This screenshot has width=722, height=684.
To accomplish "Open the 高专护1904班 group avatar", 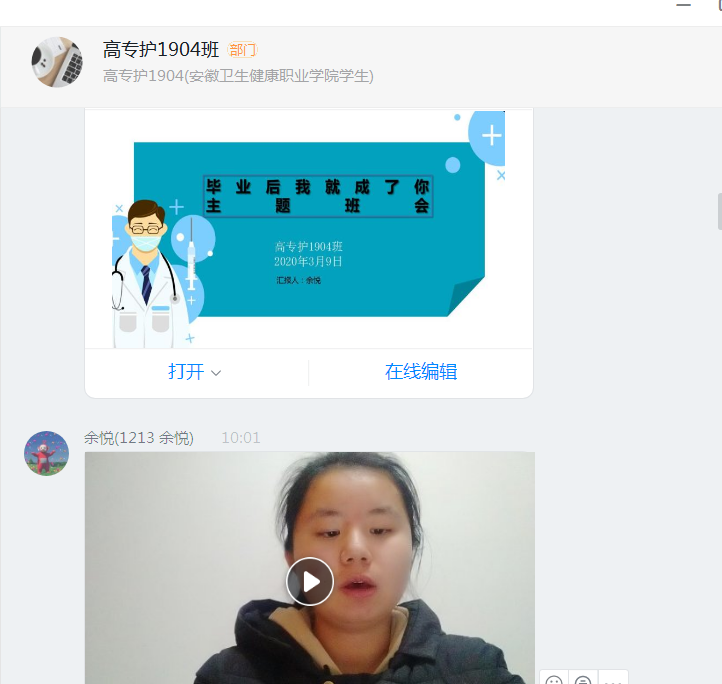I will (x=57, y=62).
